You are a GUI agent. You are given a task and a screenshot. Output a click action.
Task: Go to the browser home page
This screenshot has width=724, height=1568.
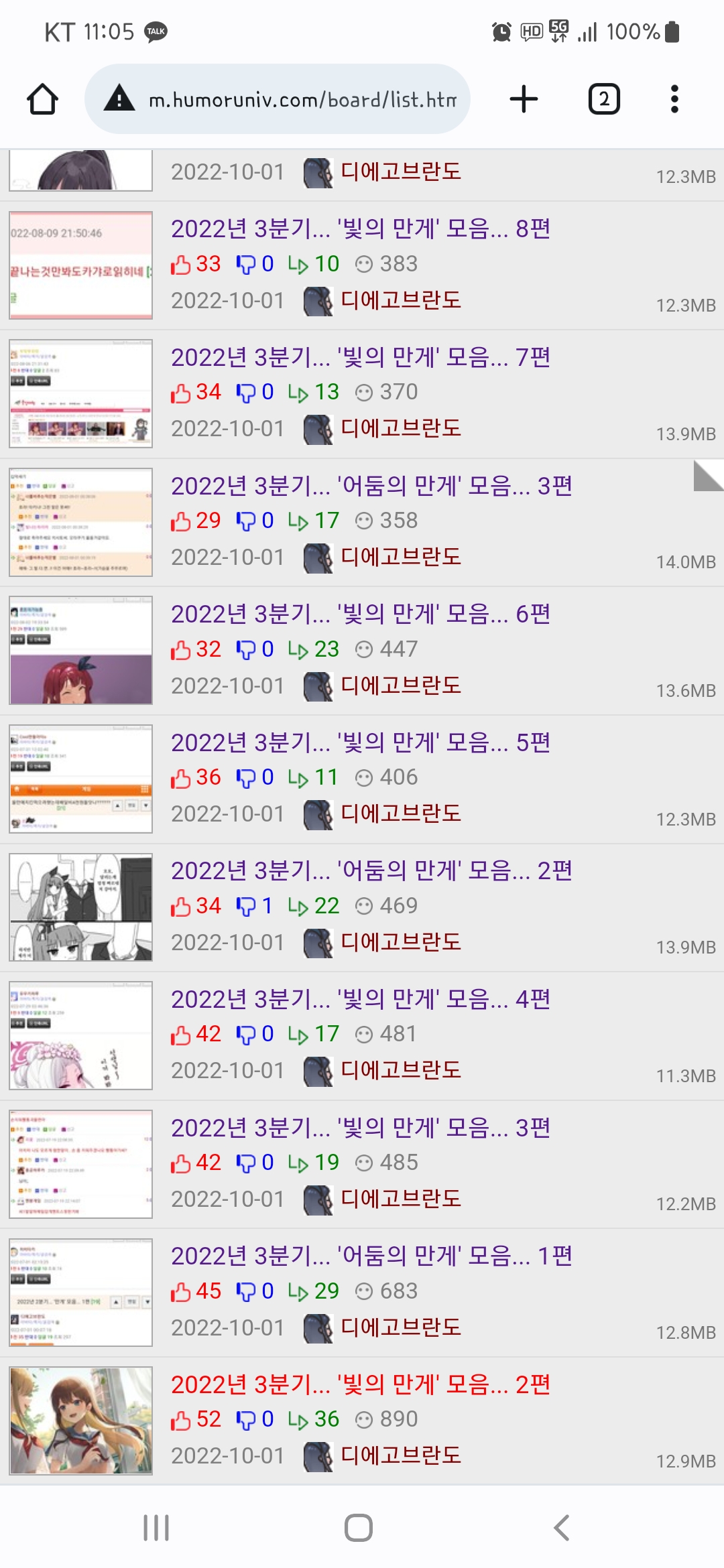[42, 99]
